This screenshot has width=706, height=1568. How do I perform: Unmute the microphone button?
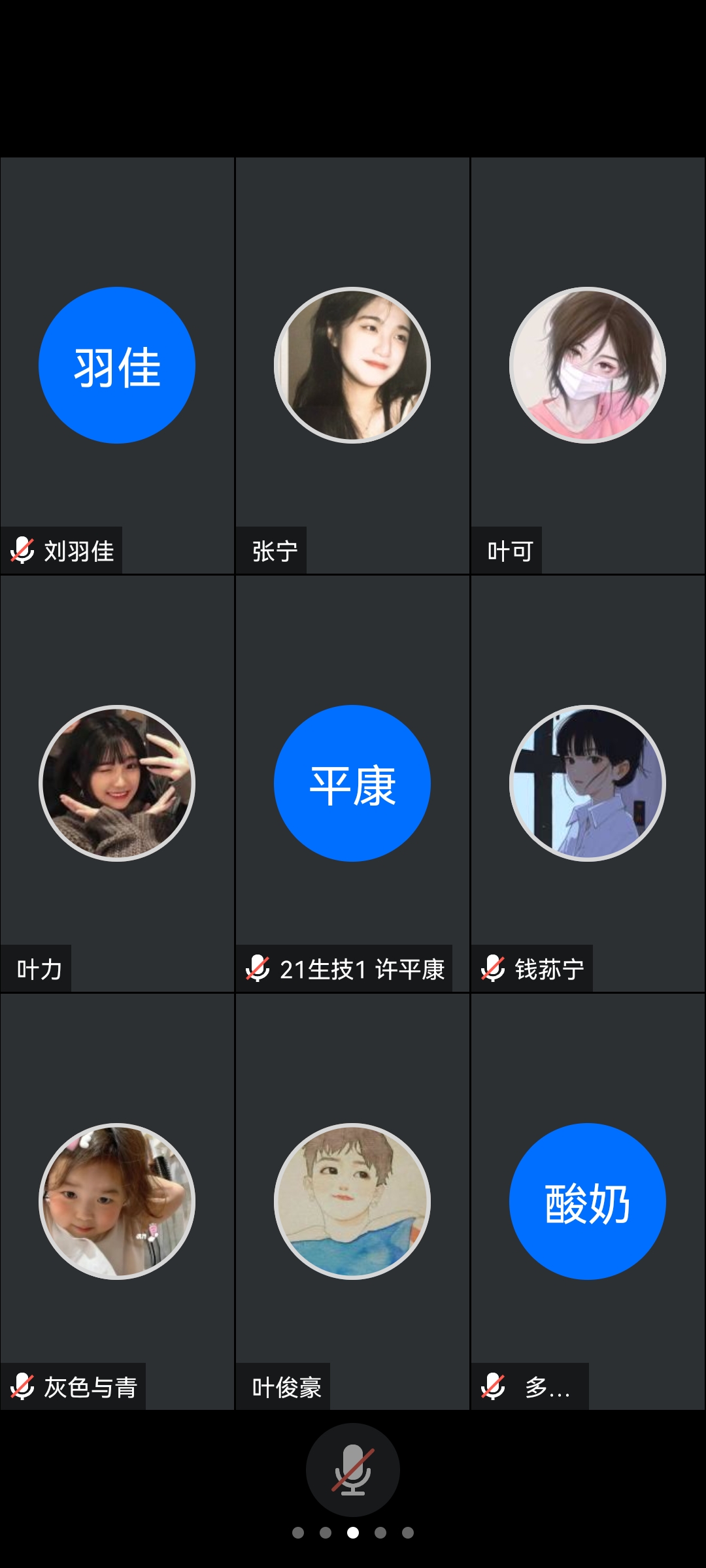[x=352, y=1469]
